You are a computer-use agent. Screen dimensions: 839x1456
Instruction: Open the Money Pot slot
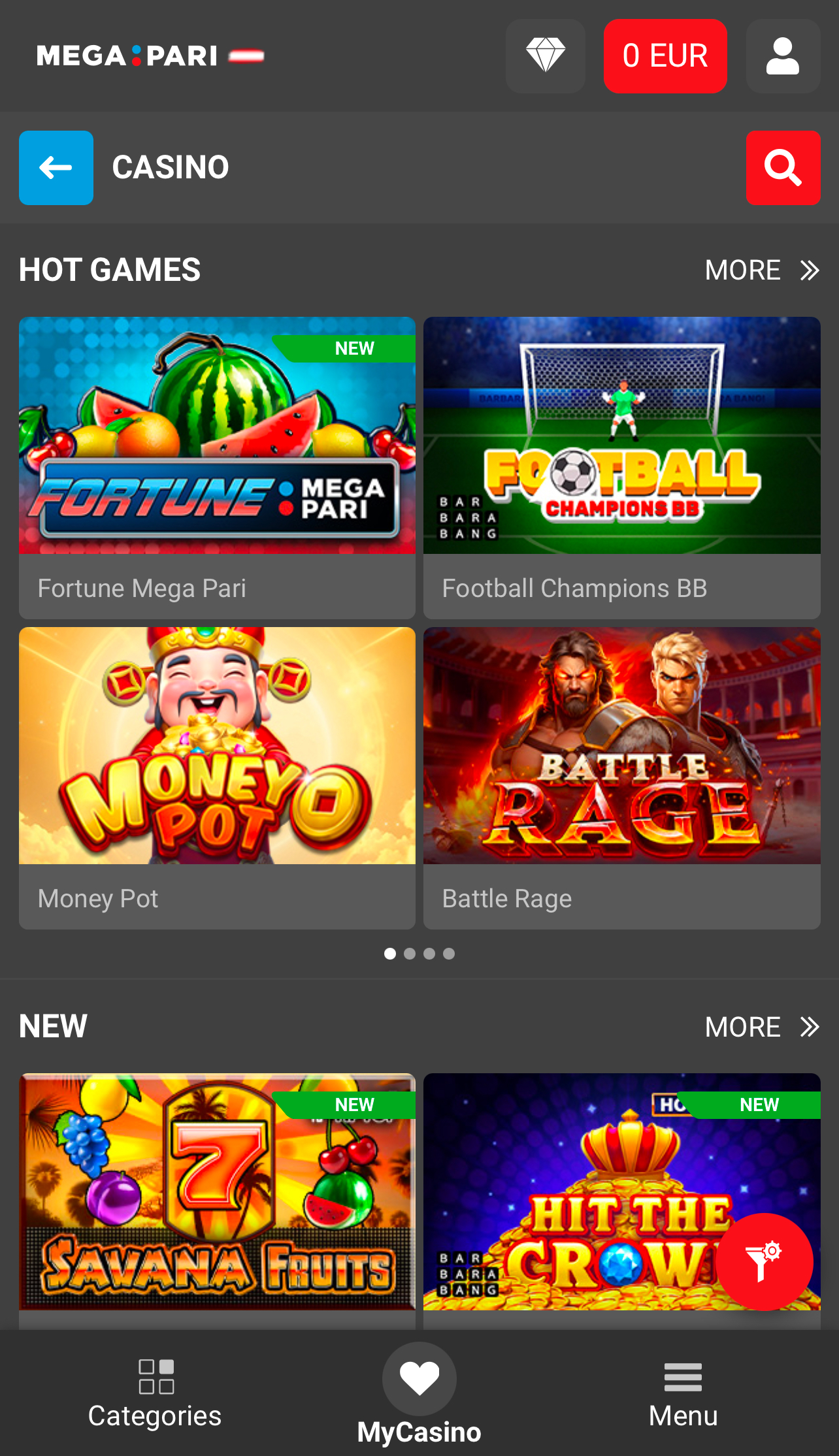tap(217, 777)
